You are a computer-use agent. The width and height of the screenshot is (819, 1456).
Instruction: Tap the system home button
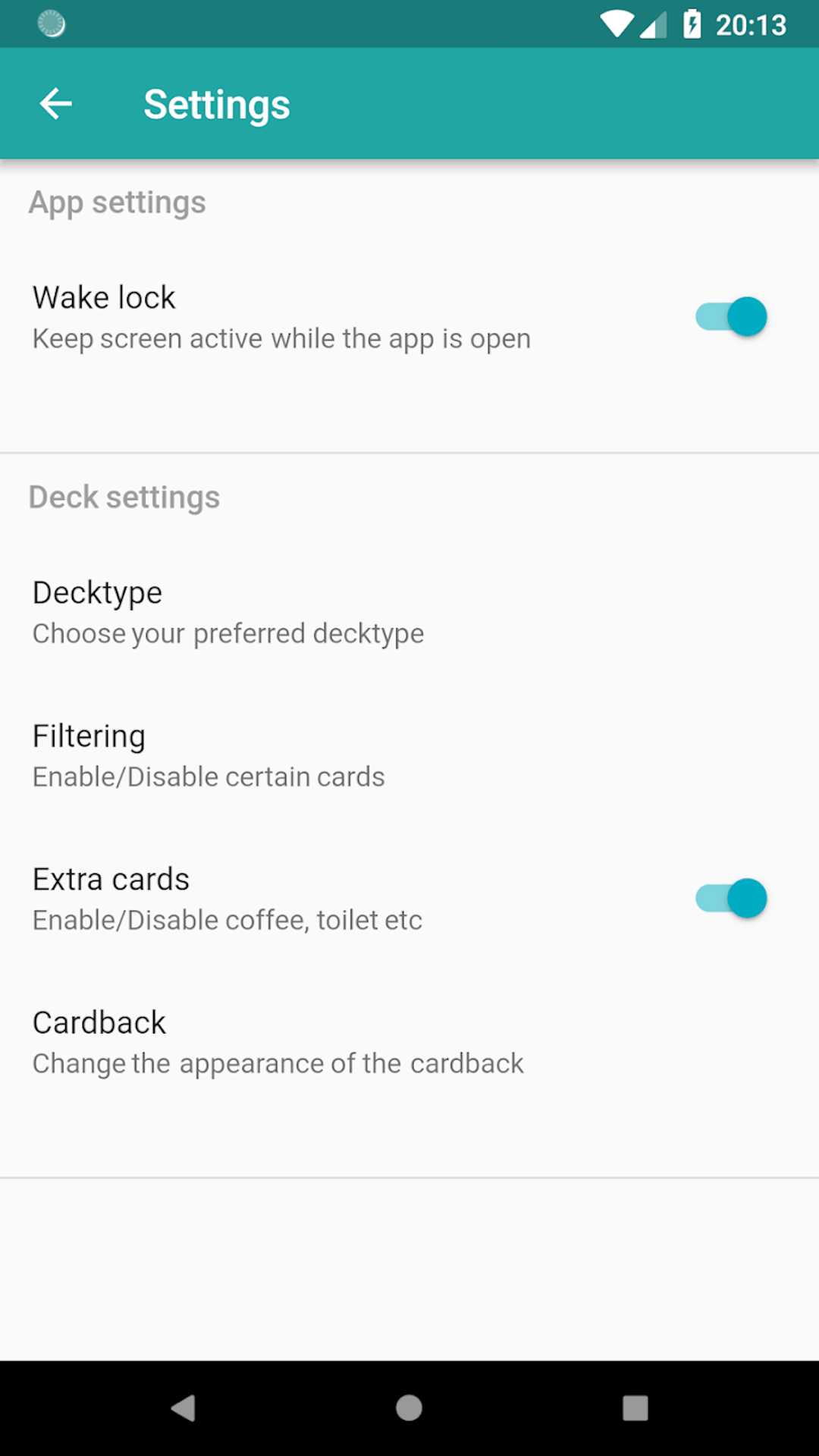(x=409, y=1408)
